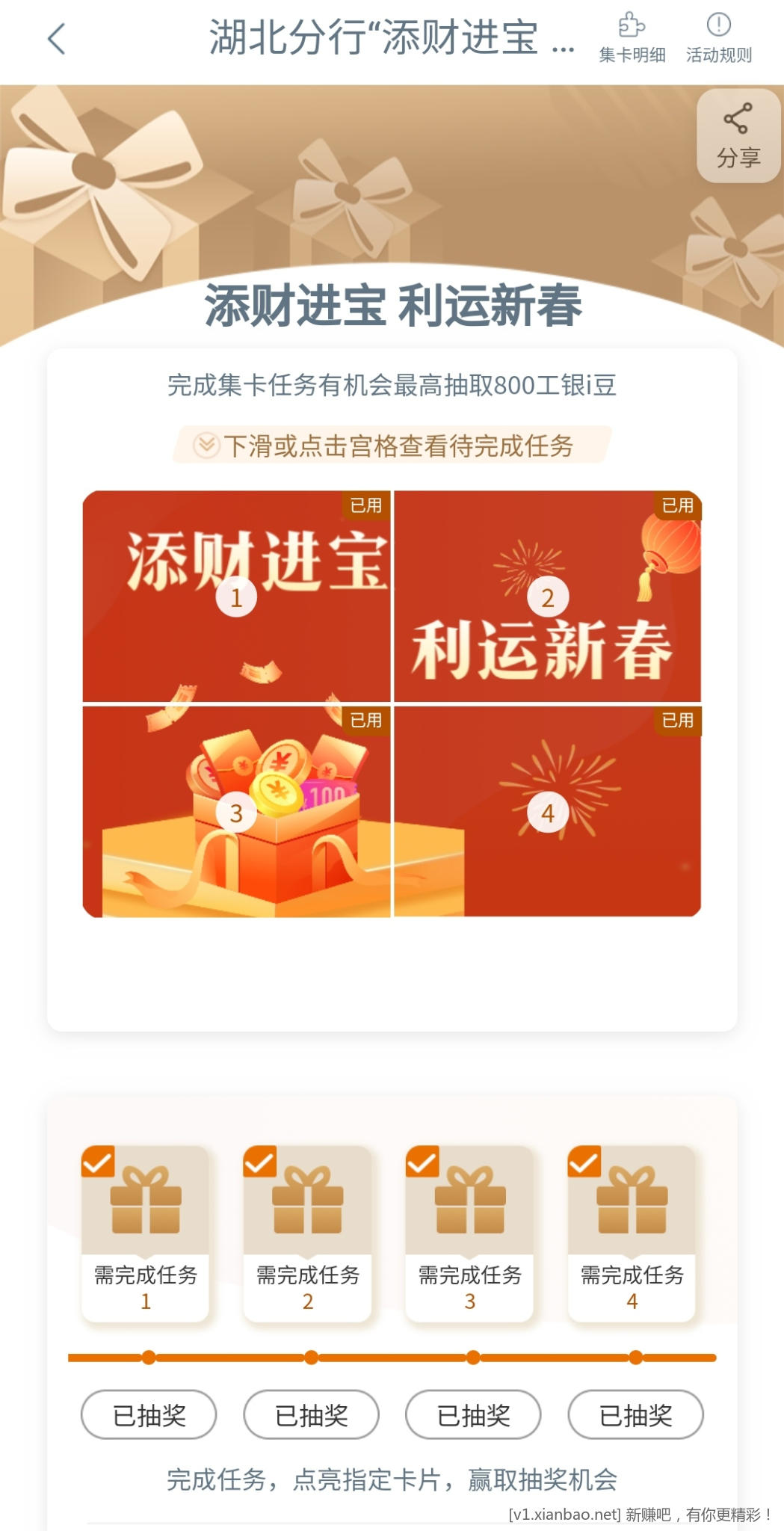This screenshot has width=784, height=1531.
Task: Click the chevron banner 下滑或点击宫格查看待完成任务
Action: click(x=392, y=445)
